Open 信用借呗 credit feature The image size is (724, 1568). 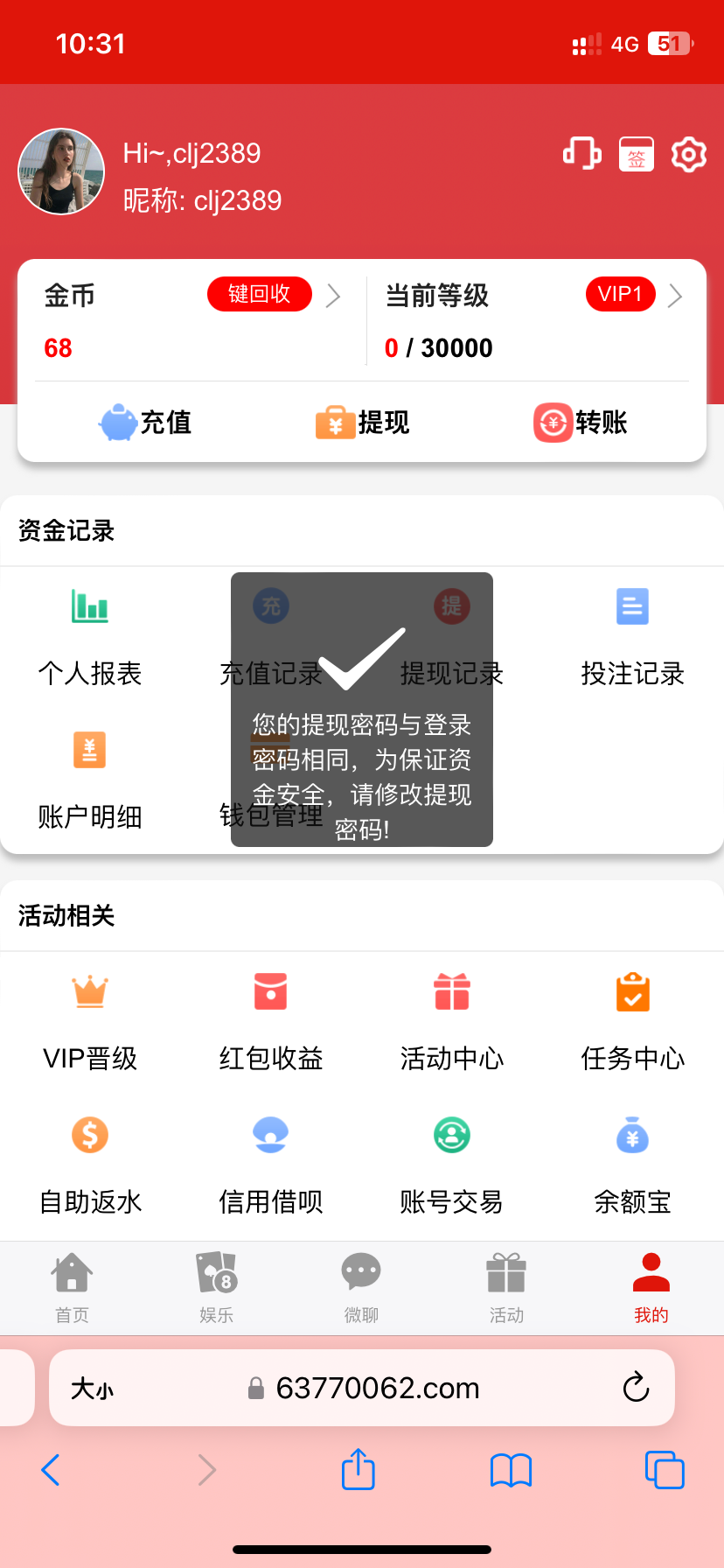click(x=271, y=1135)
